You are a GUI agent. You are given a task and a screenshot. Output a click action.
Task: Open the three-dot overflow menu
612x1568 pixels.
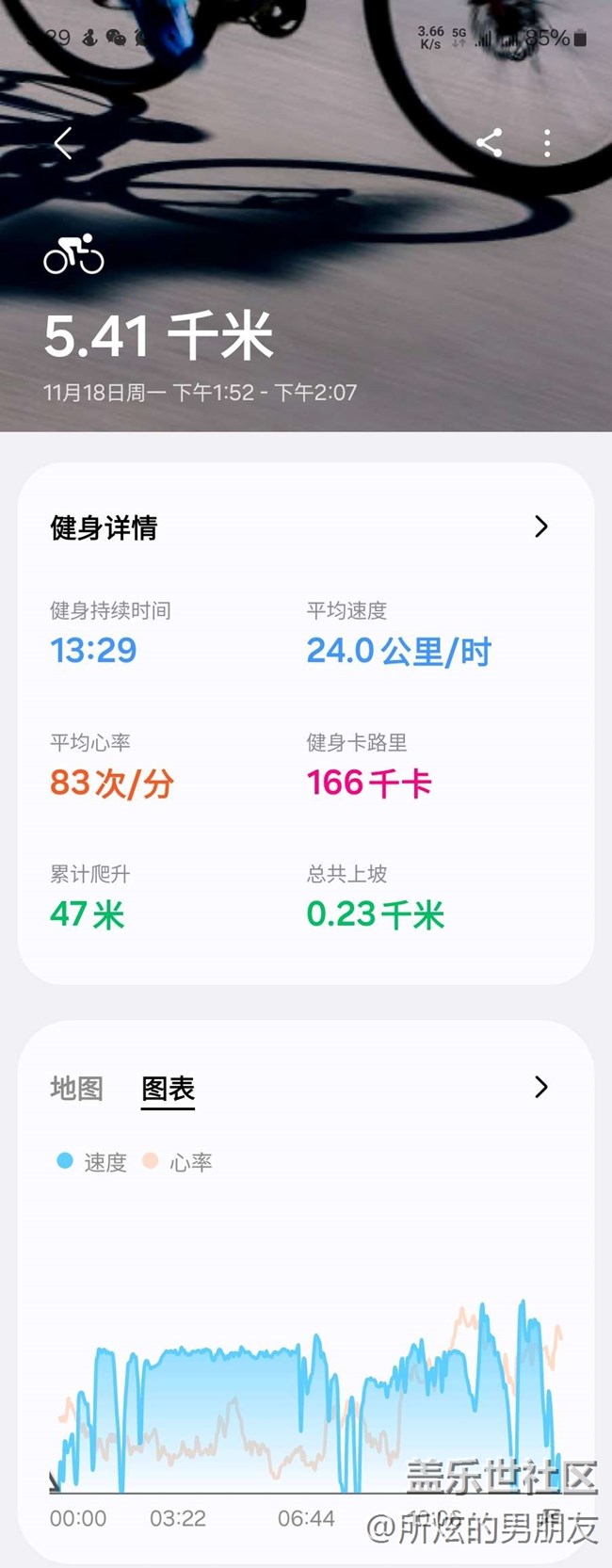click(547, 143)
